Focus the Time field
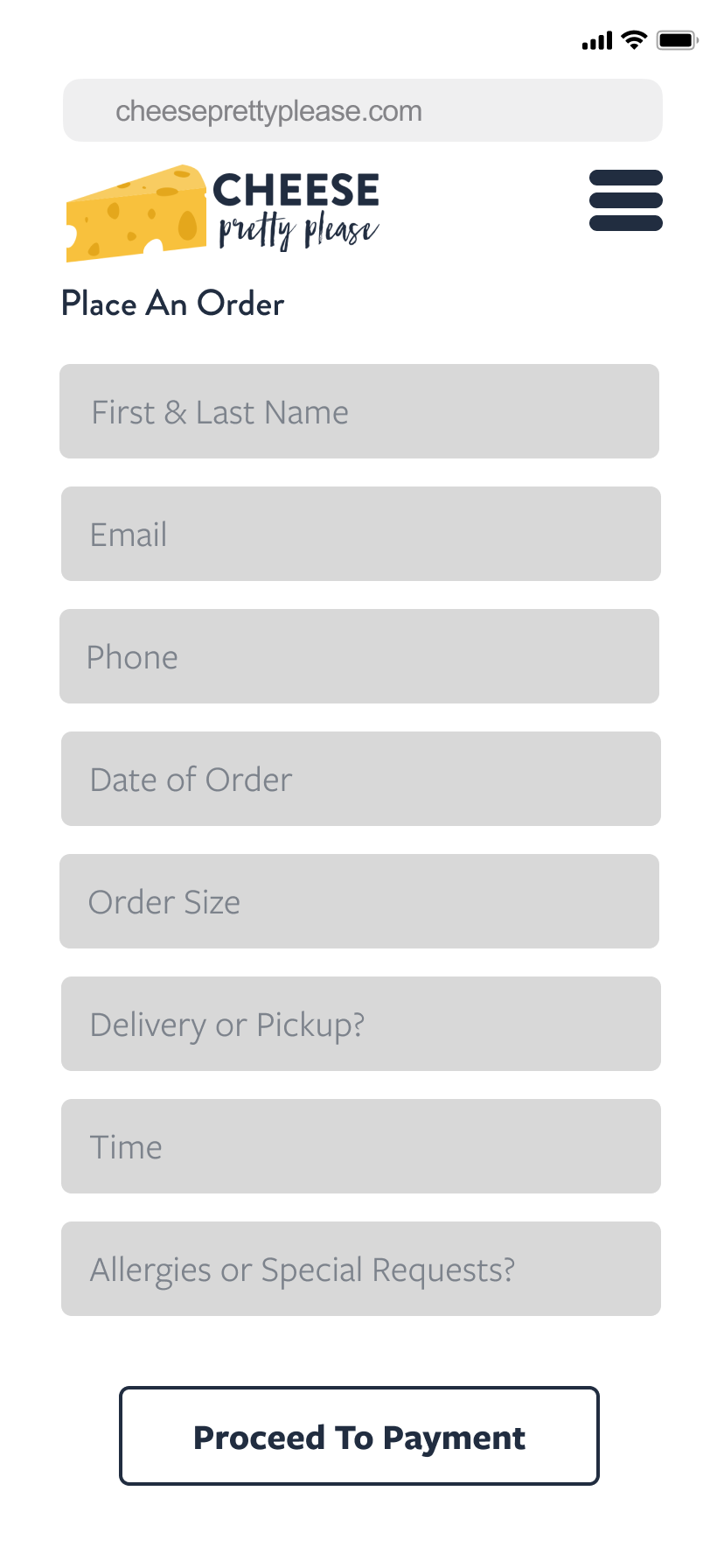 click(361, 1146)
